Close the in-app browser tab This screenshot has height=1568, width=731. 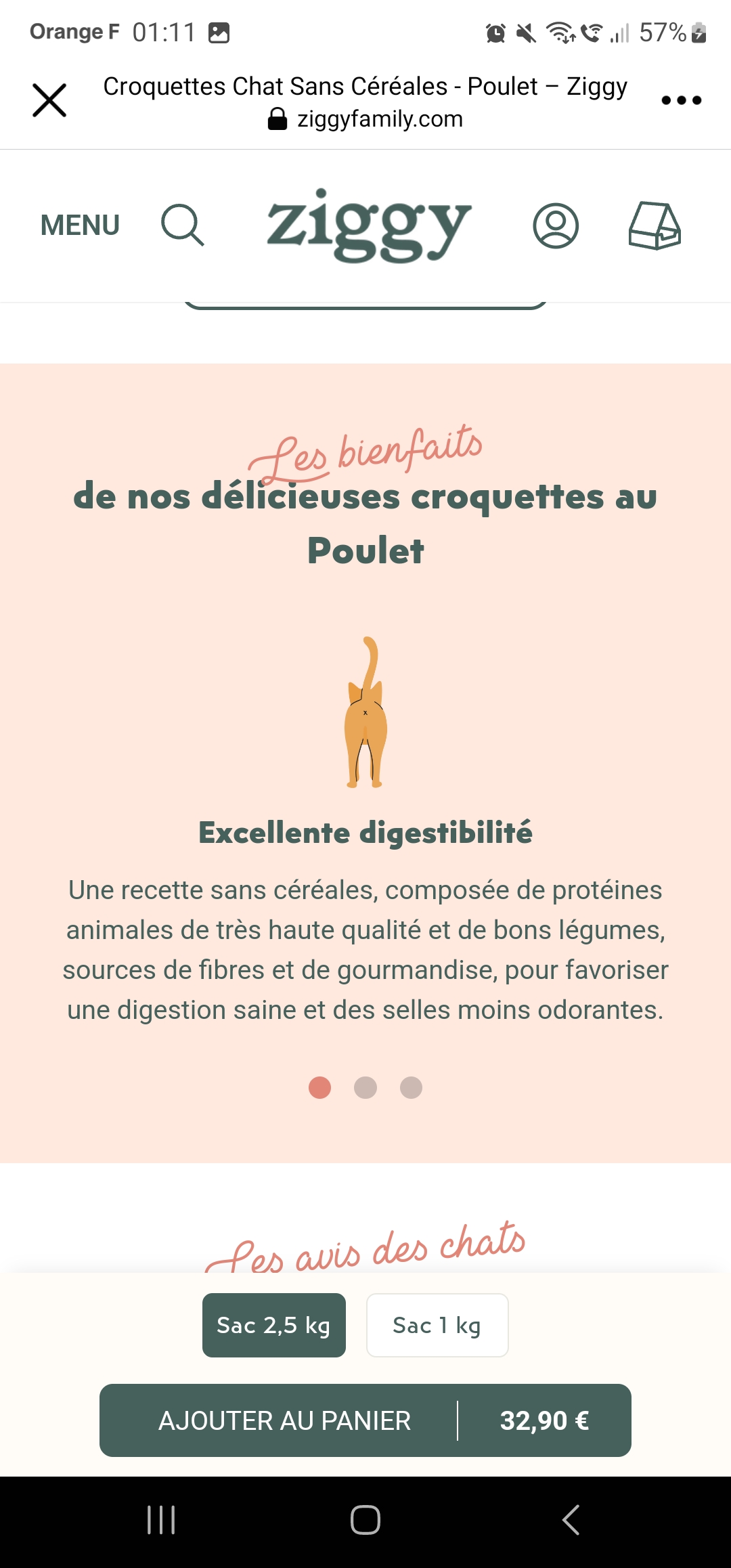click(49, 100)
